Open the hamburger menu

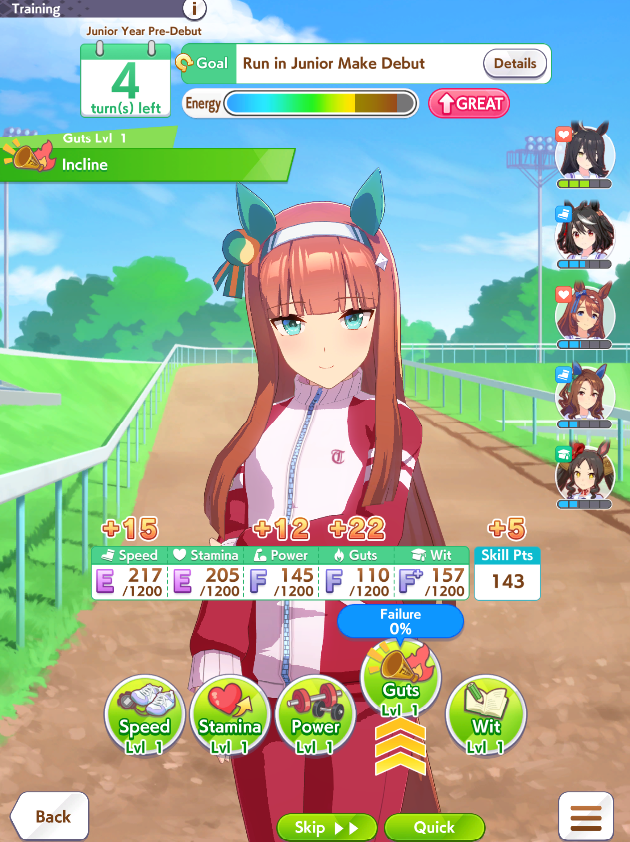pos(585,816)
